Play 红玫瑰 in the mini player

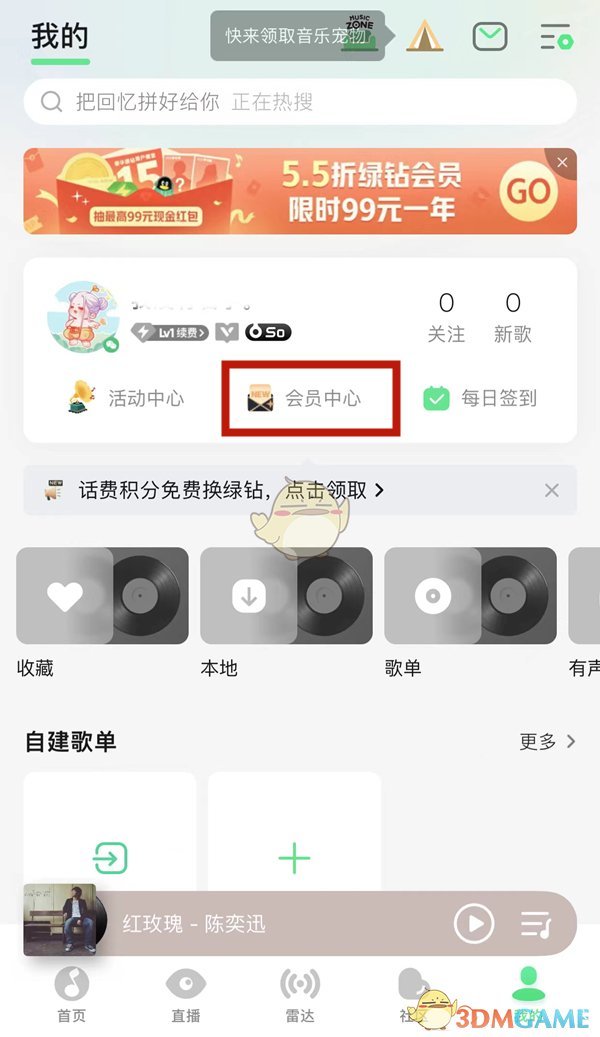coord(474,923)
